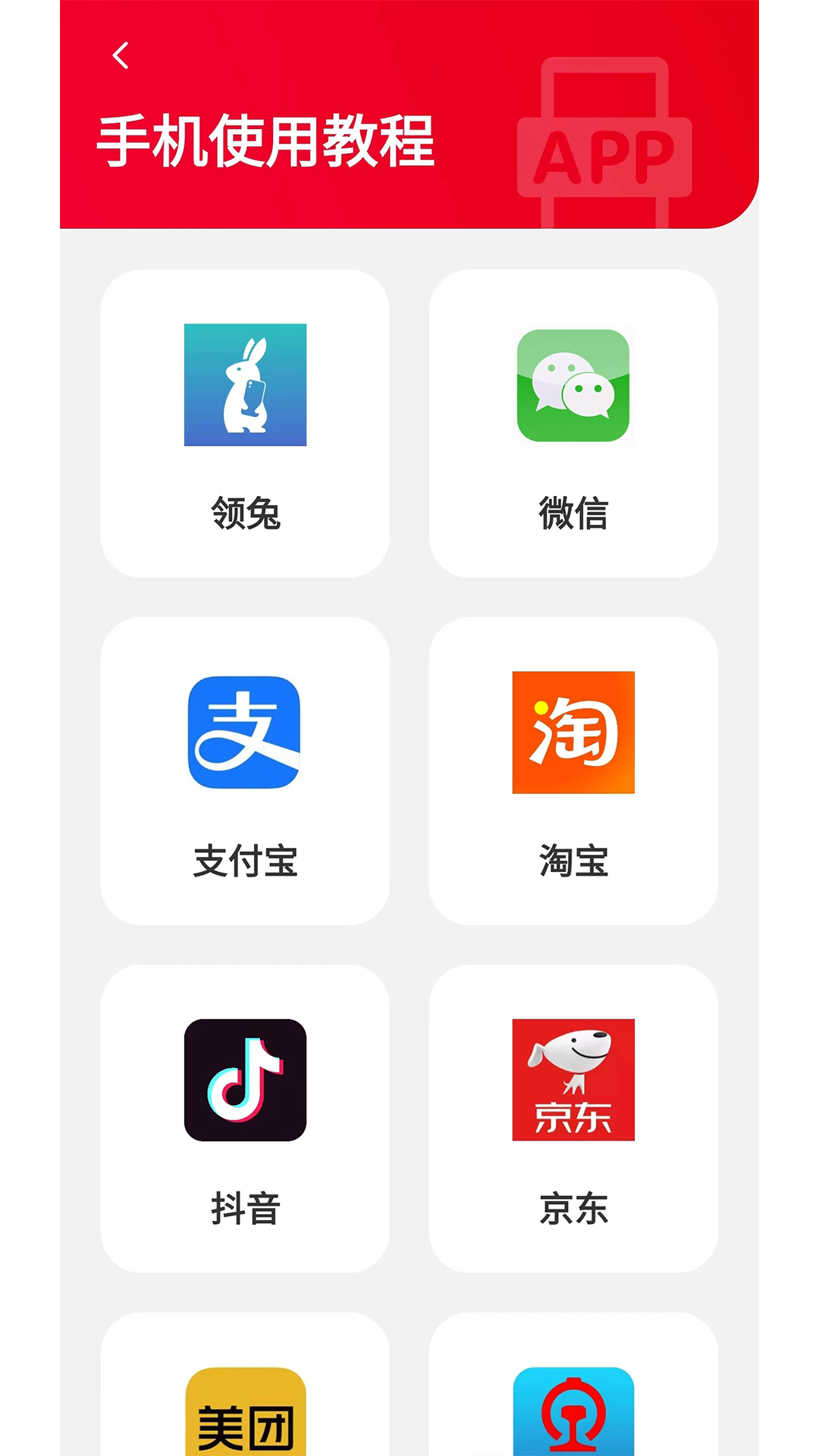
Task: Open the 抖音 tutorial card
Action: (245, 1118)
